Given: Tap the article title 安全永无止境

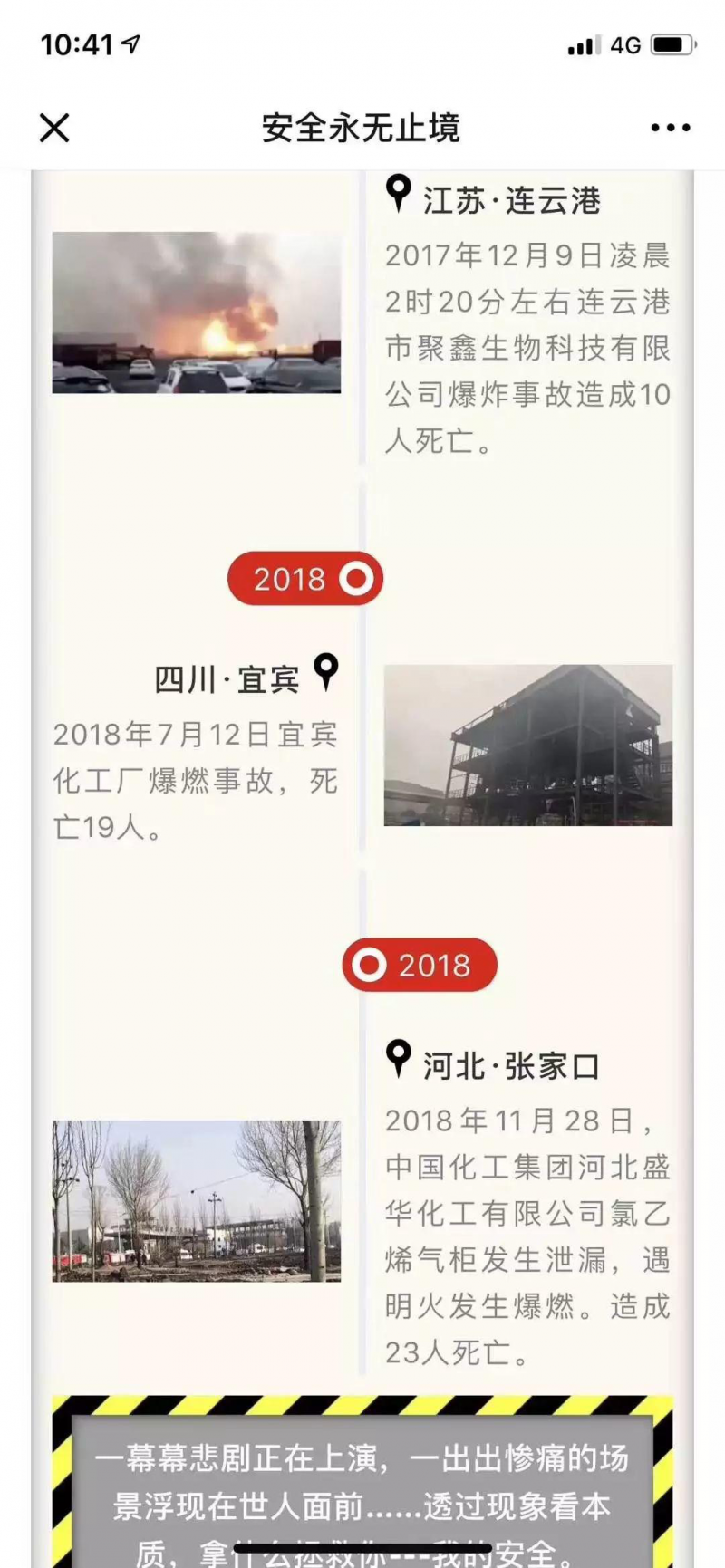Looking at the screenshot, I should 361,128.
